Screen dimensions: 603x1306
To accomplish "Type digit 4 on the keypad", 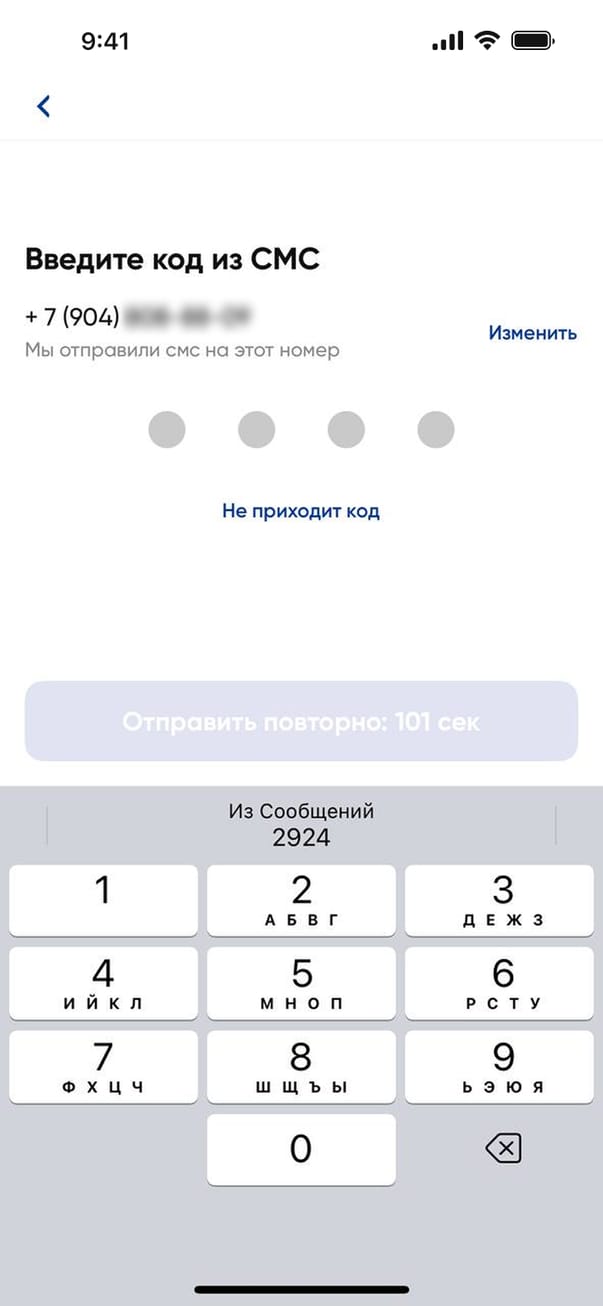I will pyautogui.click(x=103, y=984).
